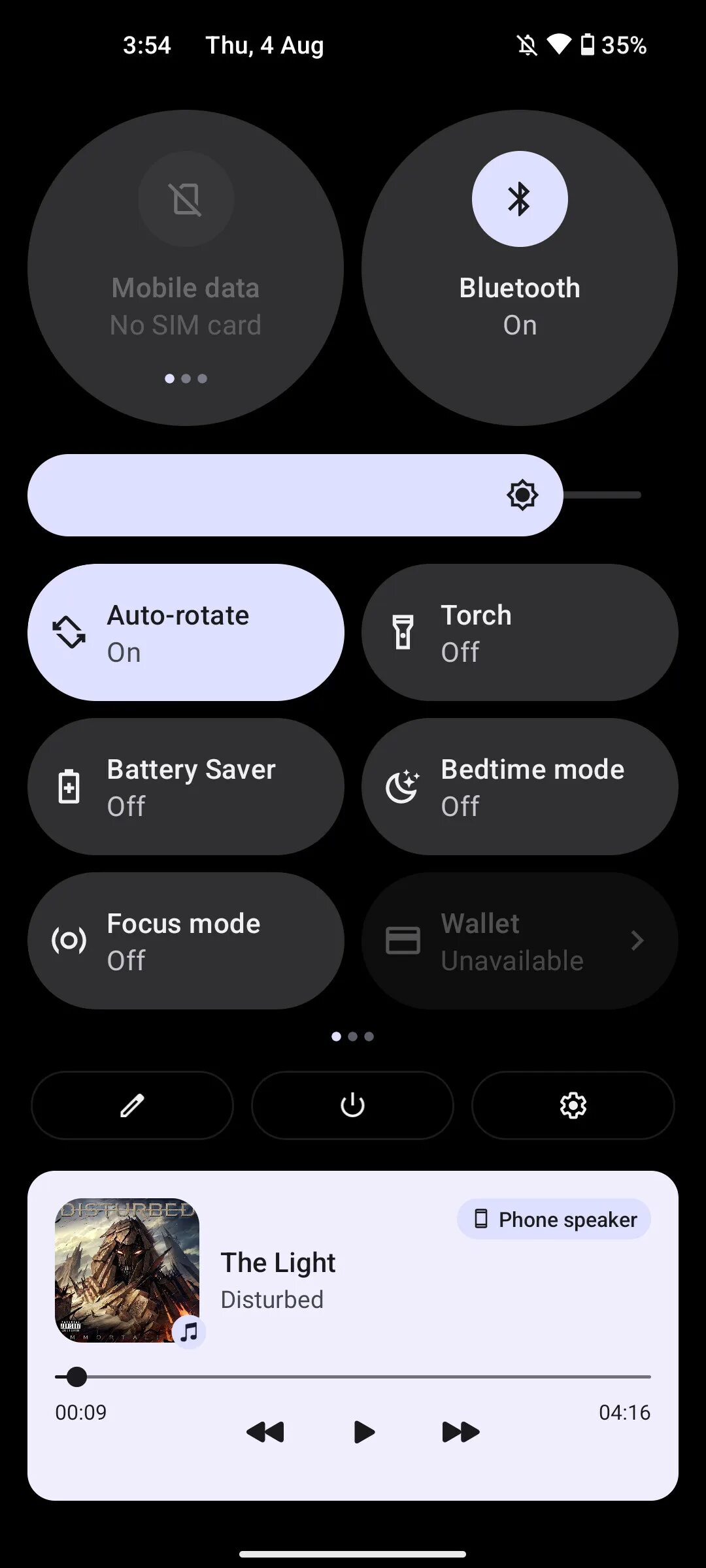This screenshot has height=1568, width=706.
Task: Skip forward in The Light track
Action: point(460,1432)
